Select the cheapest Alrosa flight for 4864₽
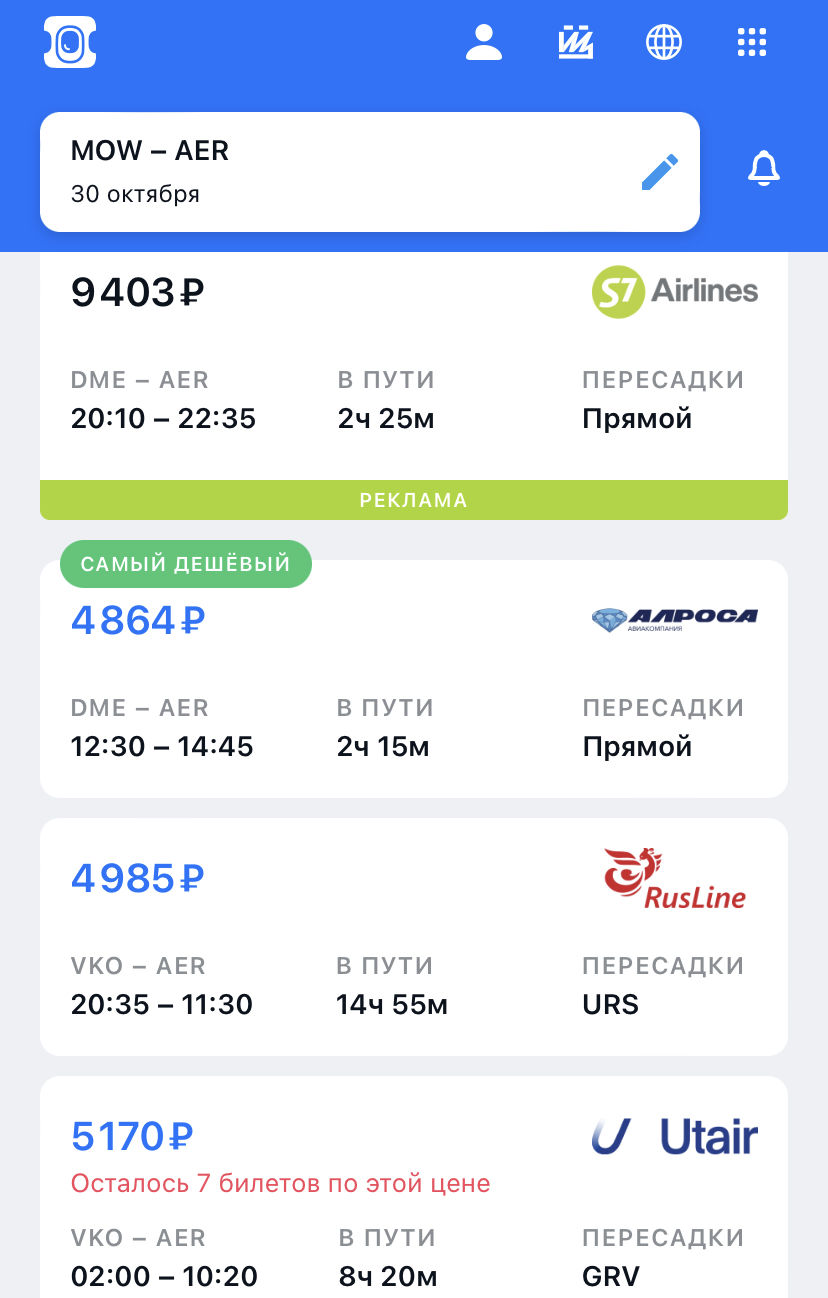Viewport: 828px width, 1298px height. 413,680
